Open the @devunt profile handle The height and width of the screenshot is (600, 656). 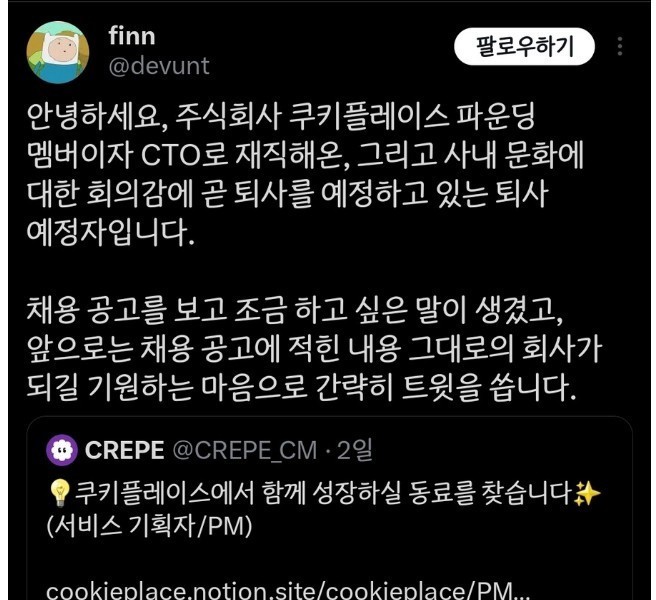pos(159,66)
